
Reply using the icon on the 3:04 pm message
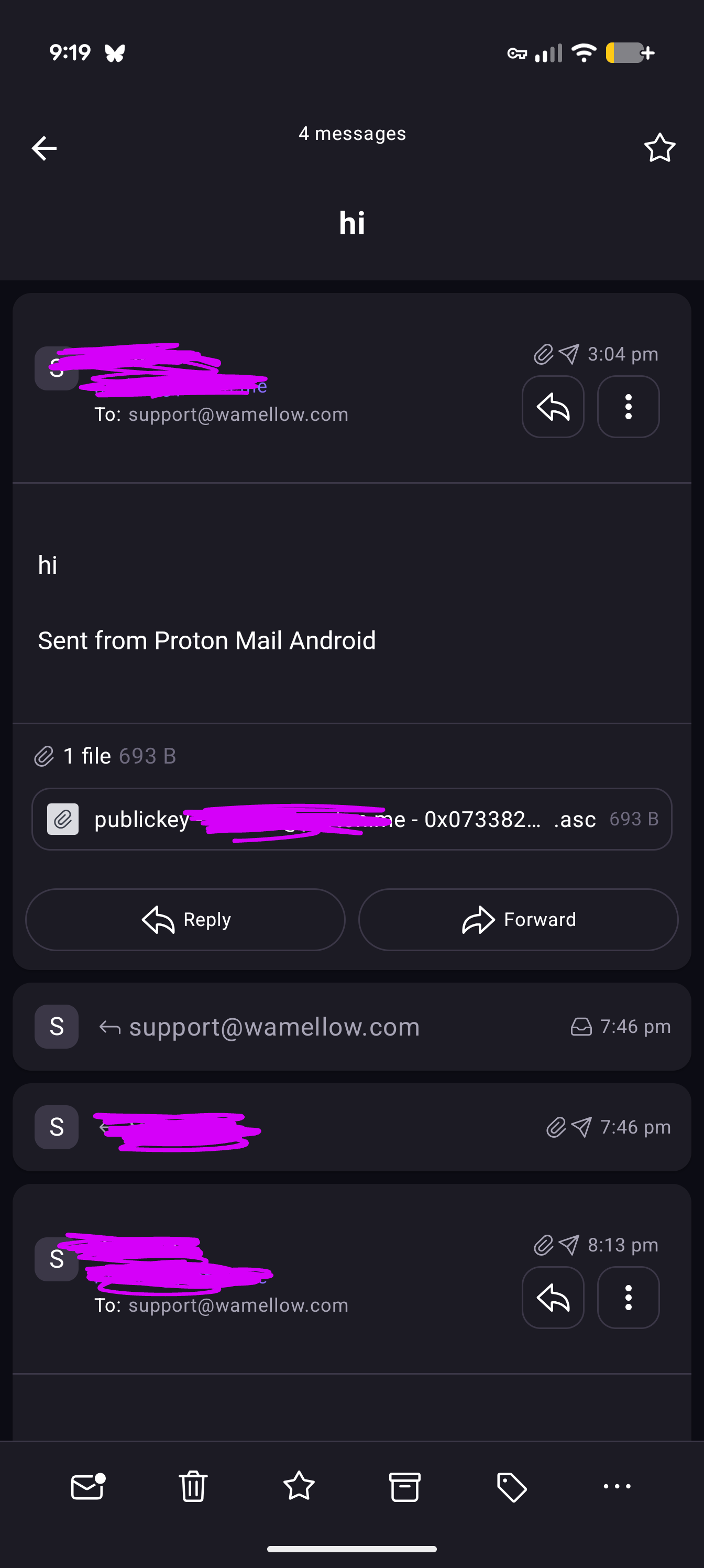(553, 407)
